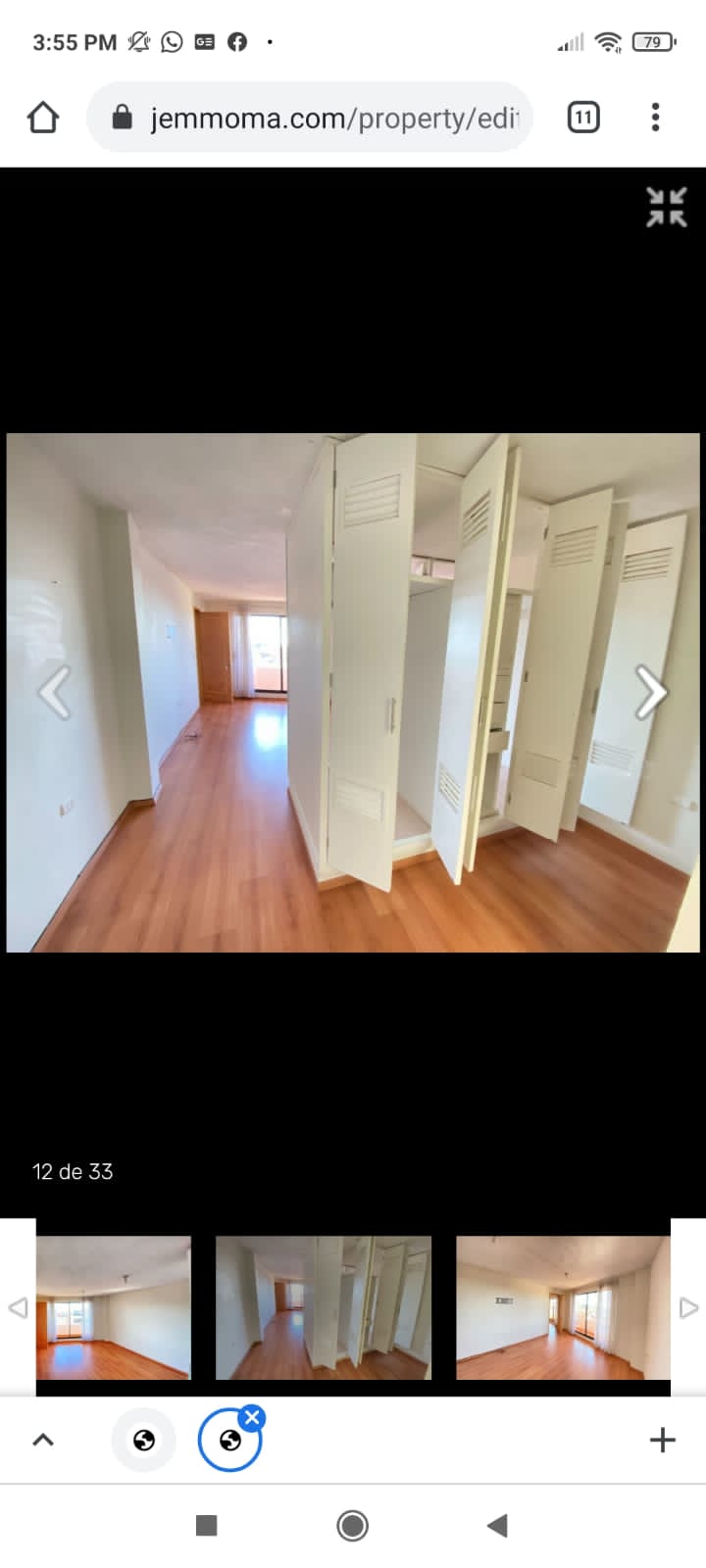Open the browser overflow menu
Screen dimensions: 706x1568
(655, 118)
